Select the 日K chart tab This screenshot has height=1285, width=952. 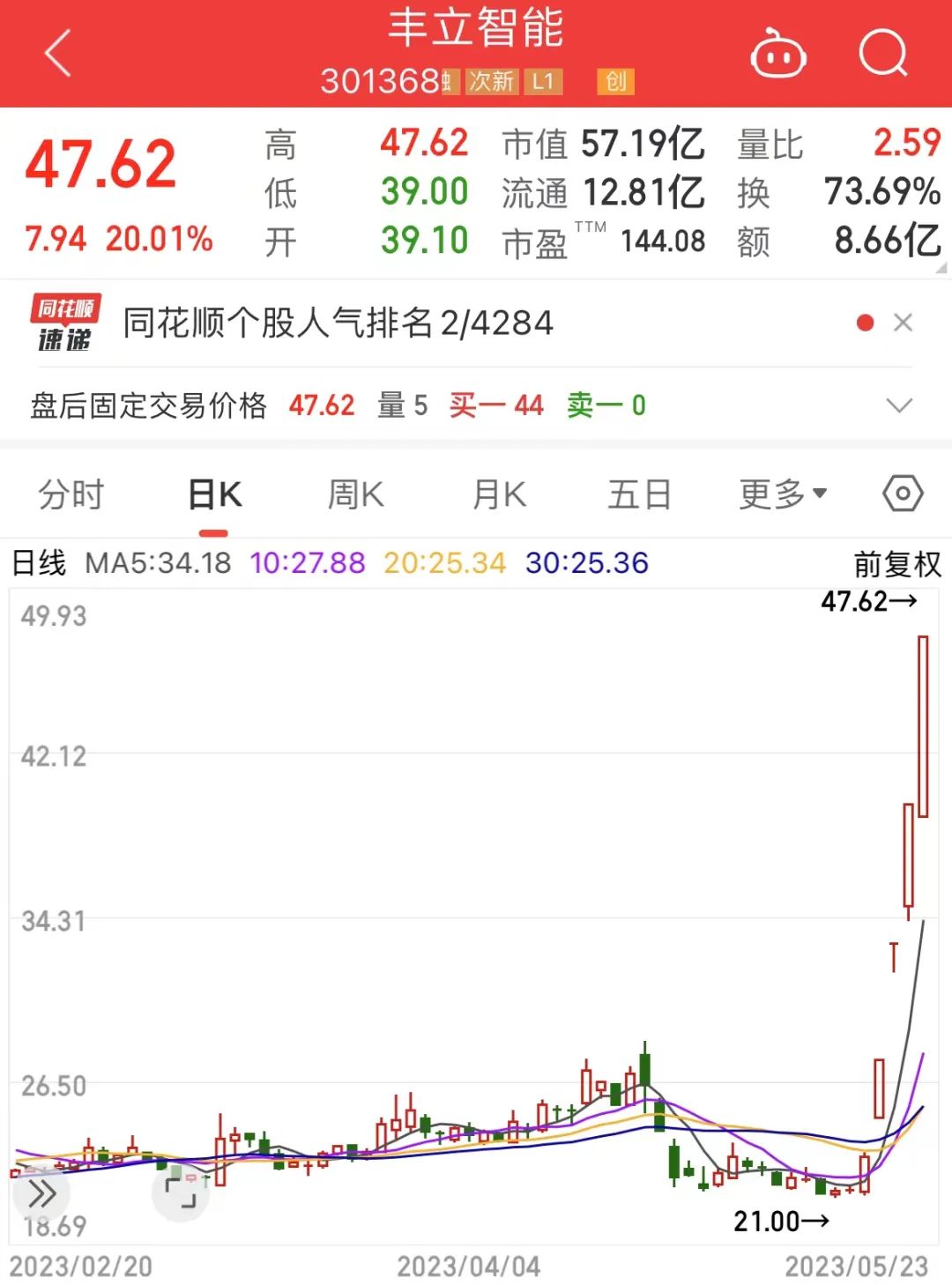tap(214, 494)
